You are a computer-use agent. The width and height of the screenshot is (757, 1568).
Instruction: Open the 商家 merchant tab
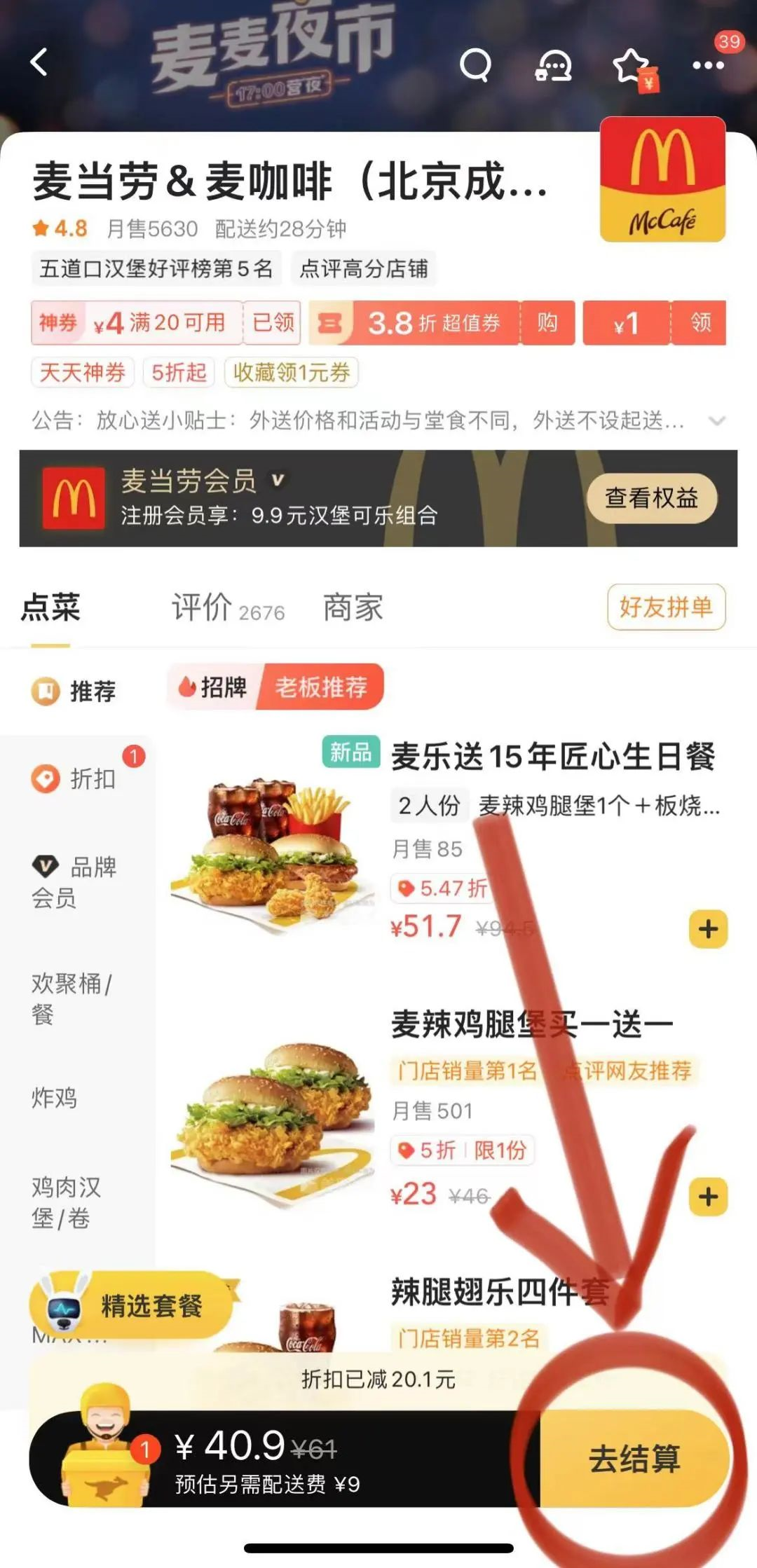[351, 608]
